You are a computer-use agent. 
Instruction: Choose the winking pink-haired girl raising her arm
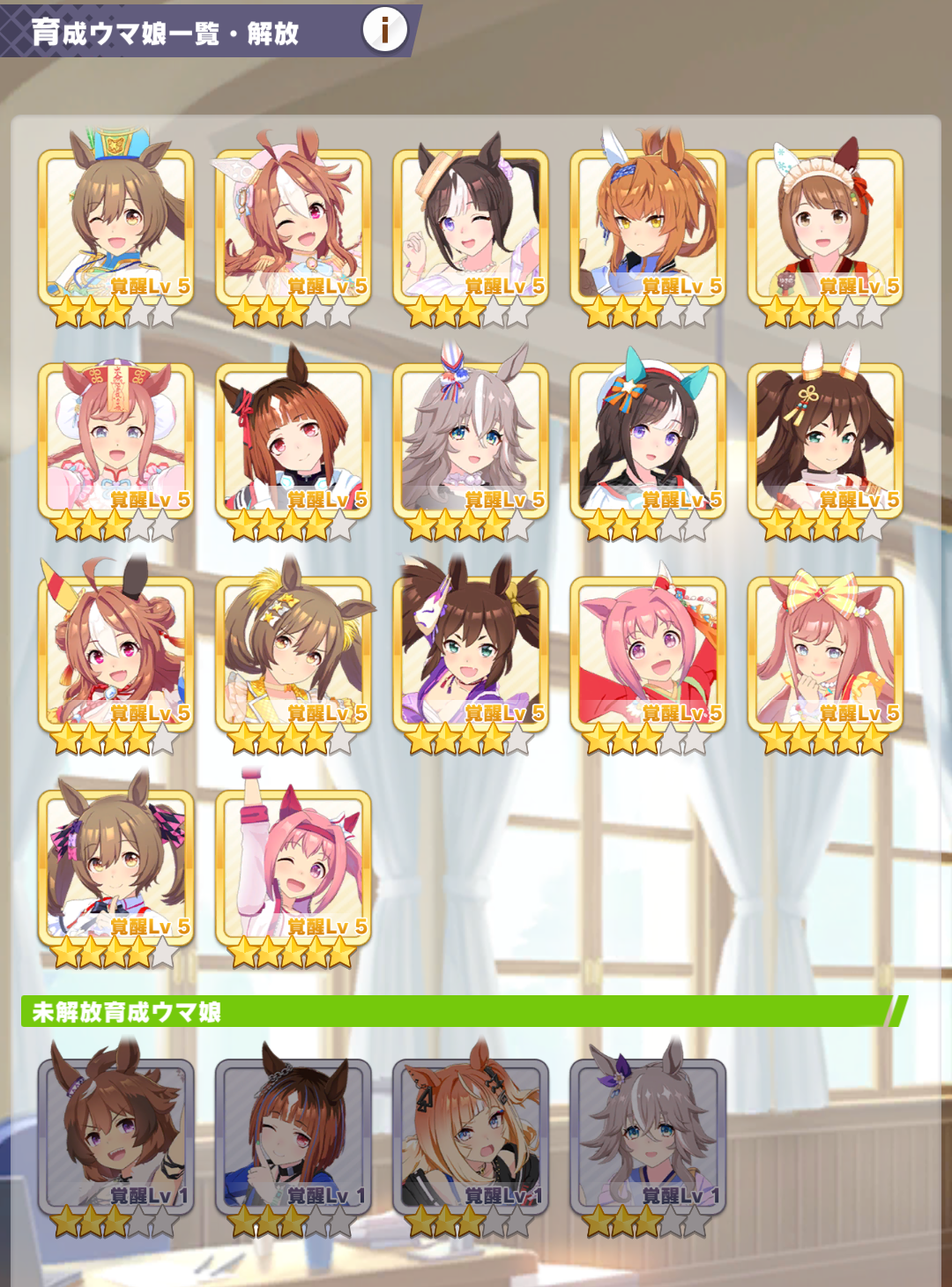294,868
